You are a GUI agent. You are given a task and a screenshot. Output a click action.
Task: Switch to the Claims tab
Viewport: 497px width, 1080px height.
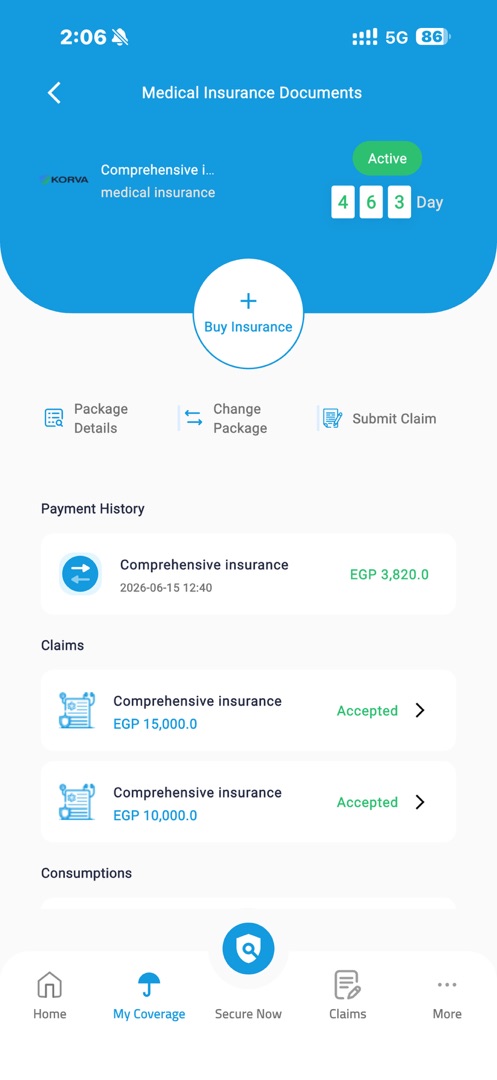coord(348,995)
